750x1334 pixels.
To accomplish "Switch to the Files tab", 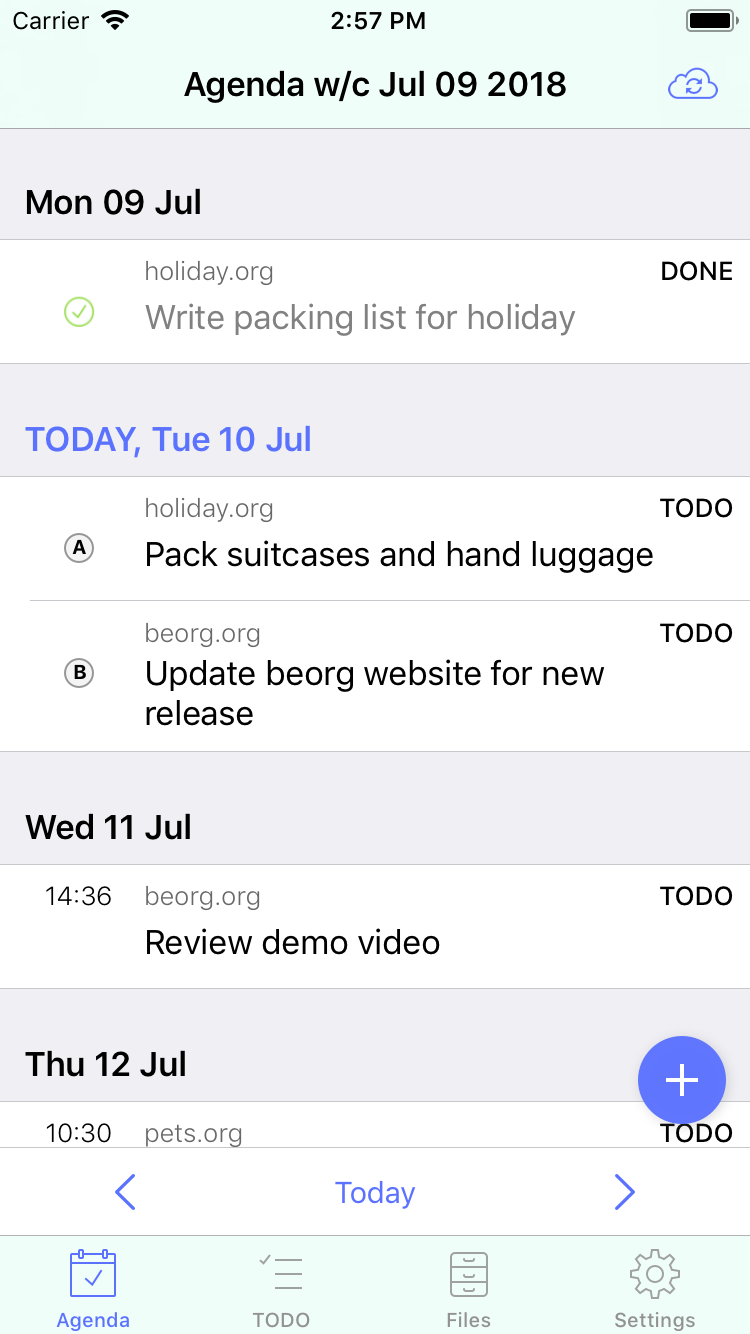I will click(x=469, y=1289).
